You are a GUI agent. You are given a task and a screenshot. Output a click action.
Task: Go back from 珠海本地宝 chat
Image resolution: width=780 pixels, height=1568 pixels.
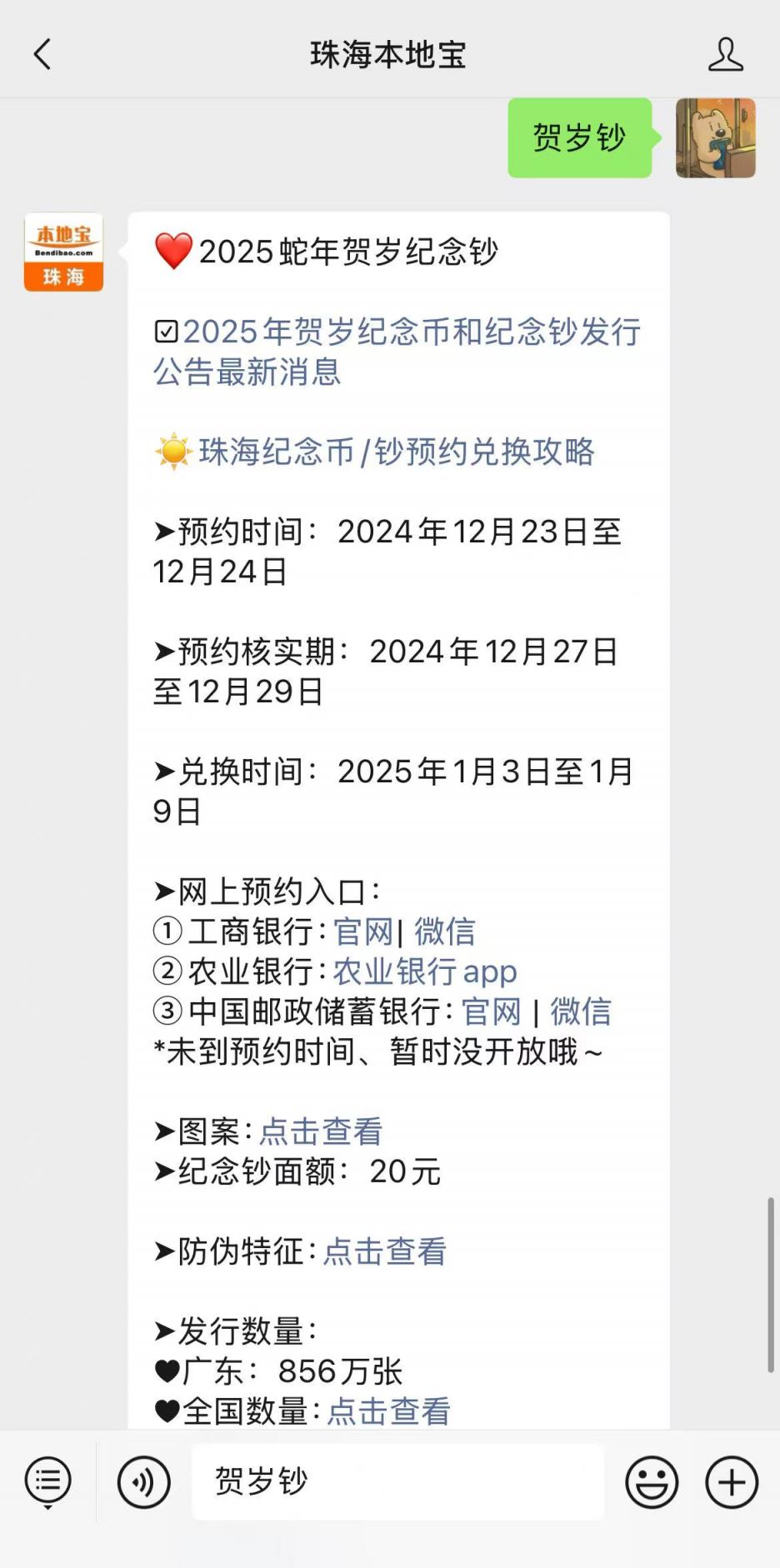[x=42, y=55]
